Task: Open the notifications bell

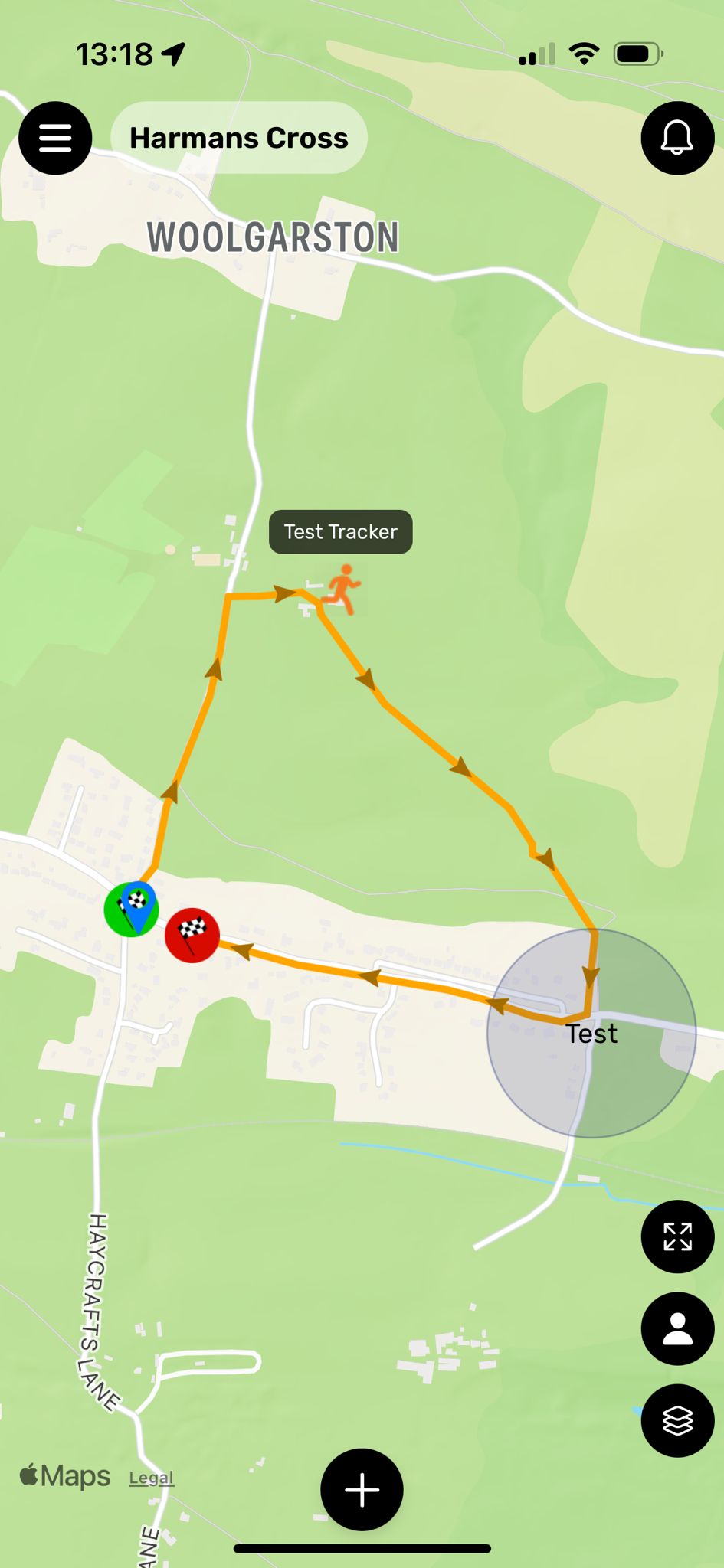Action: (676, 138)
